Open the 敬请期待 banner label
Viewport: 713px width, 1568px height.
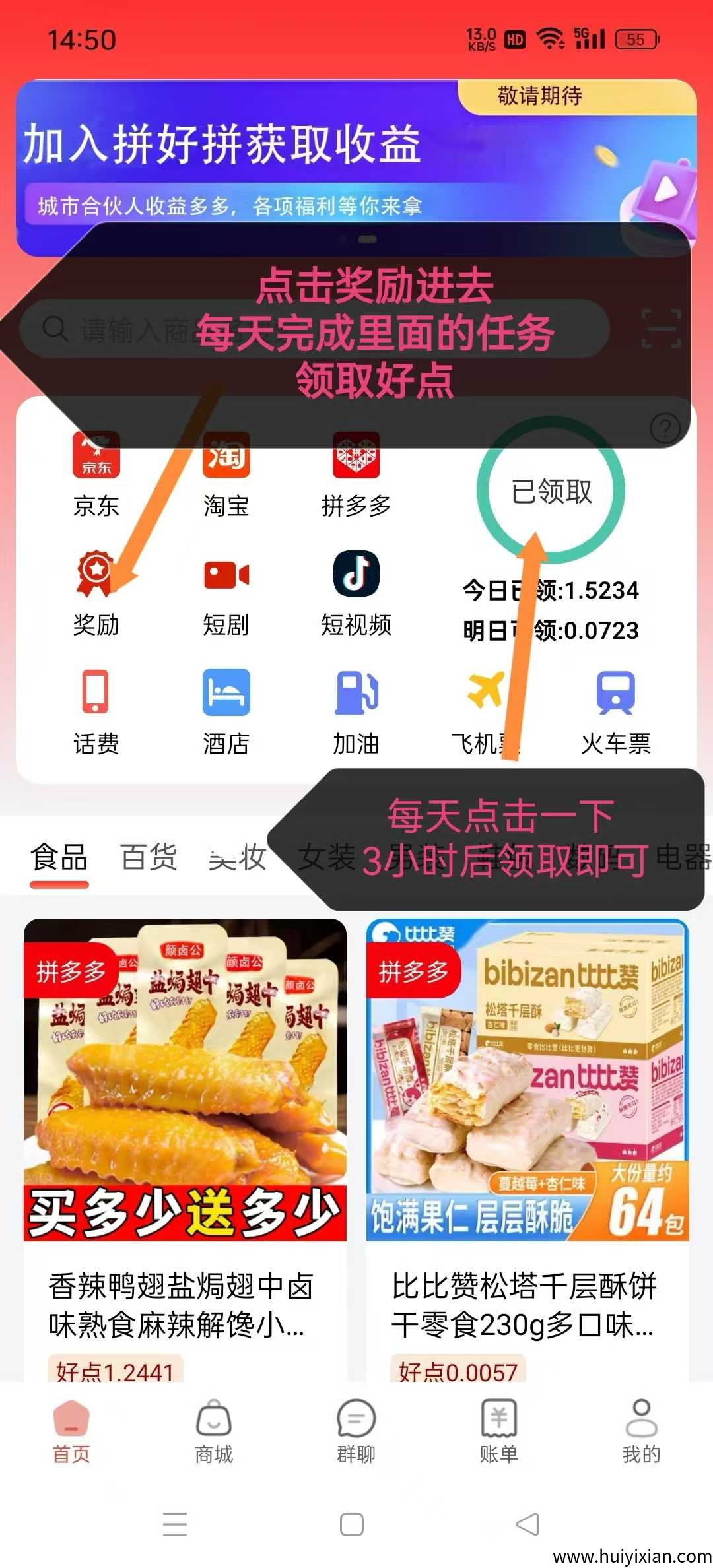(x=539, y=96)
